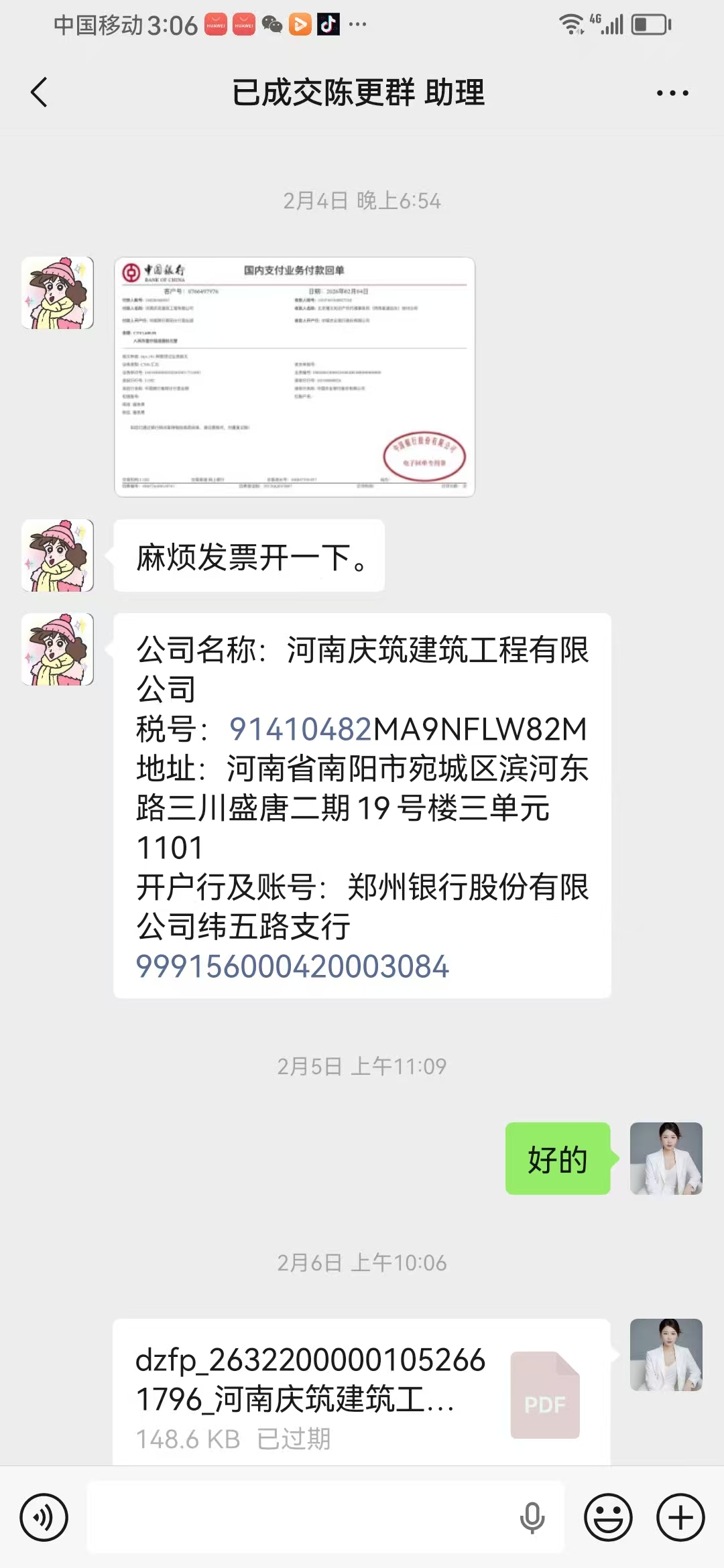View the sender's profile beside 麻烦发票开一下
The height and width of the screenshot is (1568, 724).
(58, 556)
